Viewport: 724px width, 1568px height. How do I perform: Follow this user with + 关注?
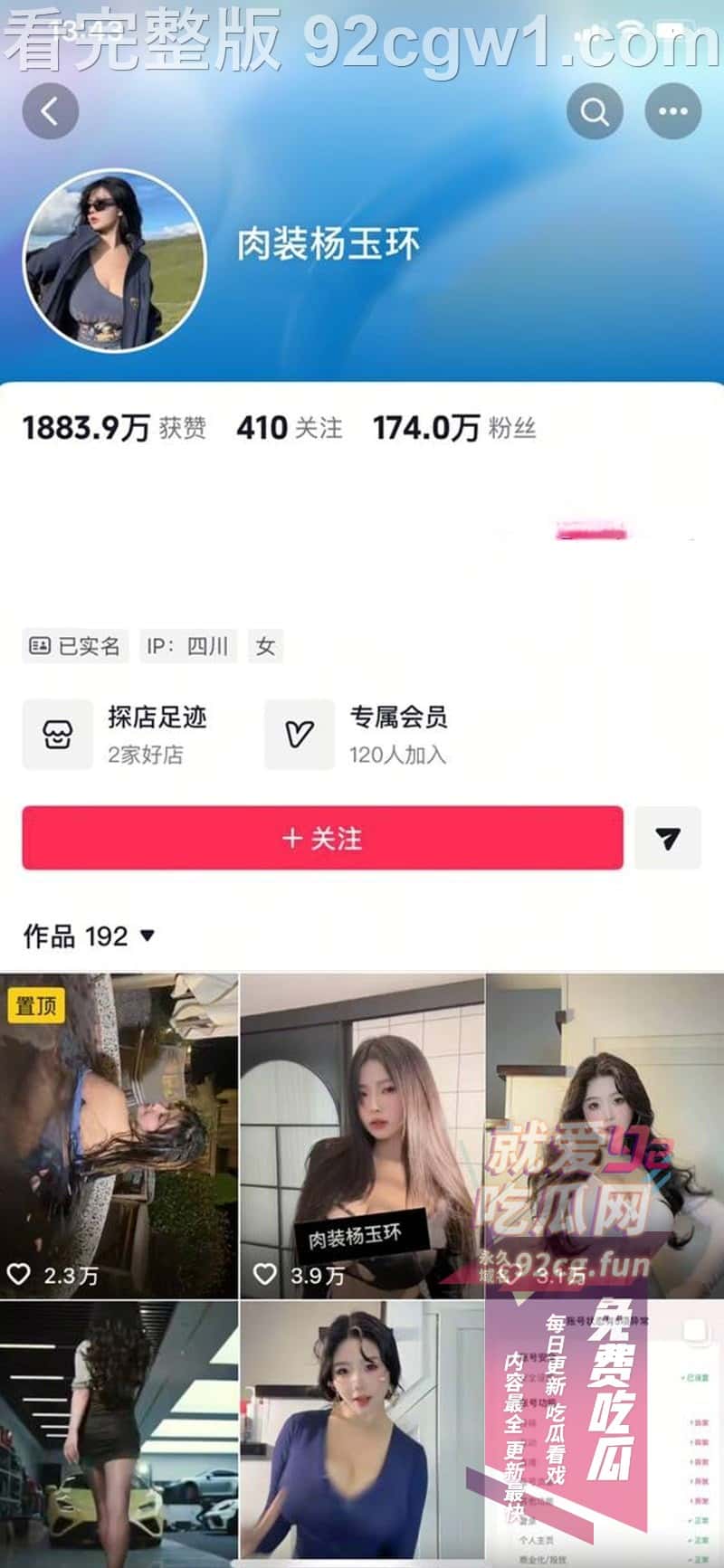[322, 838]
